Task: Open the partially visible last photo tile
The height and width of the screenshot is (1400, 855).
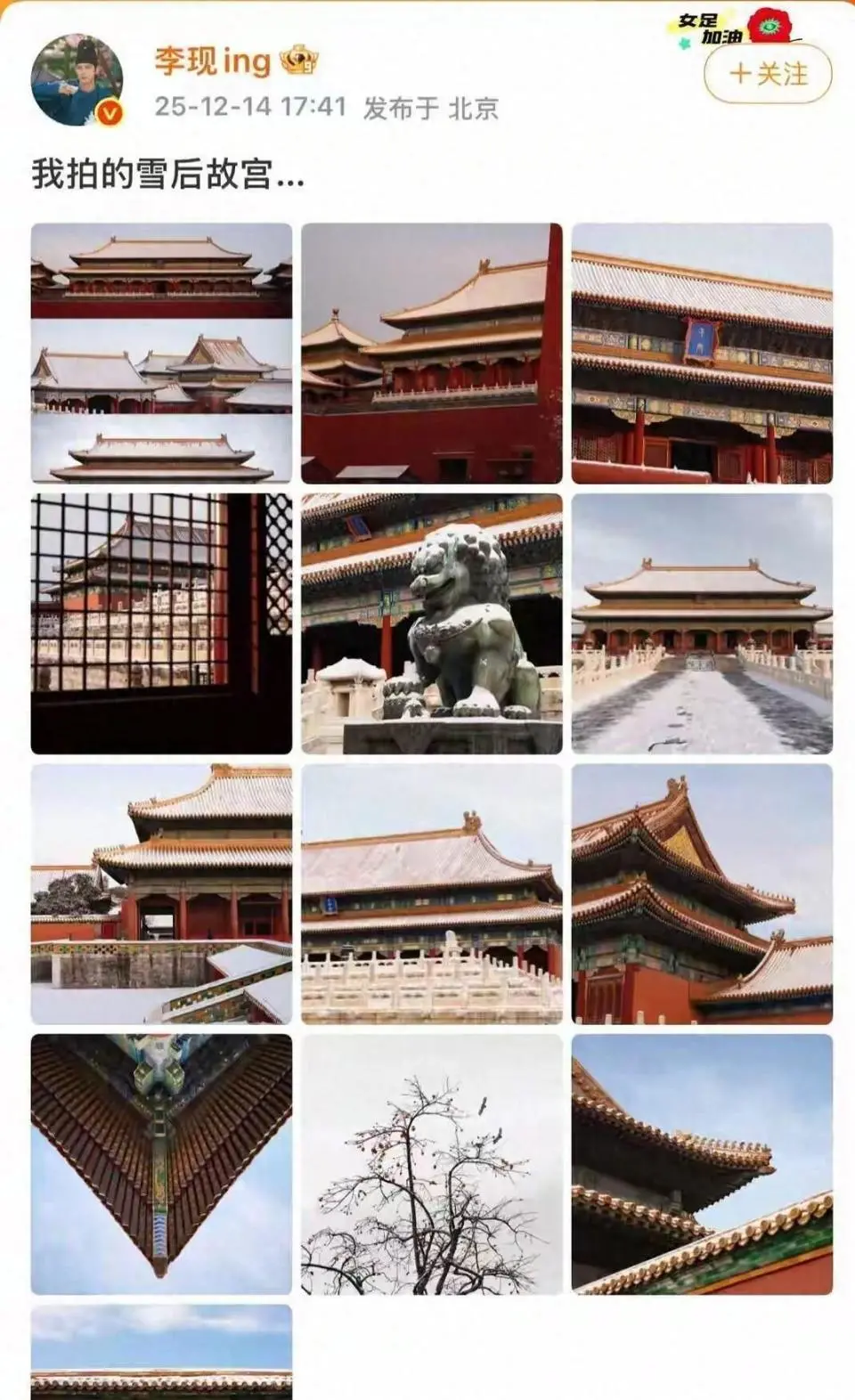Action: 161,1352
